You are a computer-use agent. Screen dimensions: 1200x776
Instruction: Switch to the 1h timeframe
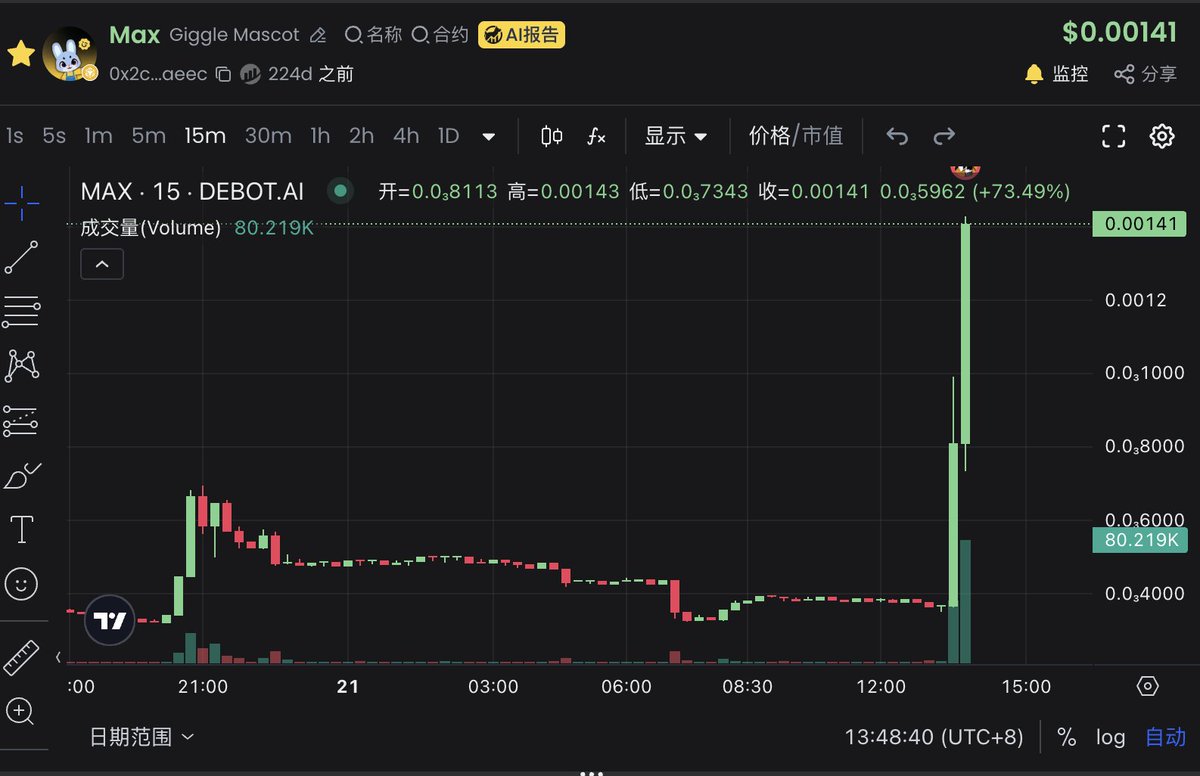click(320, 136)
